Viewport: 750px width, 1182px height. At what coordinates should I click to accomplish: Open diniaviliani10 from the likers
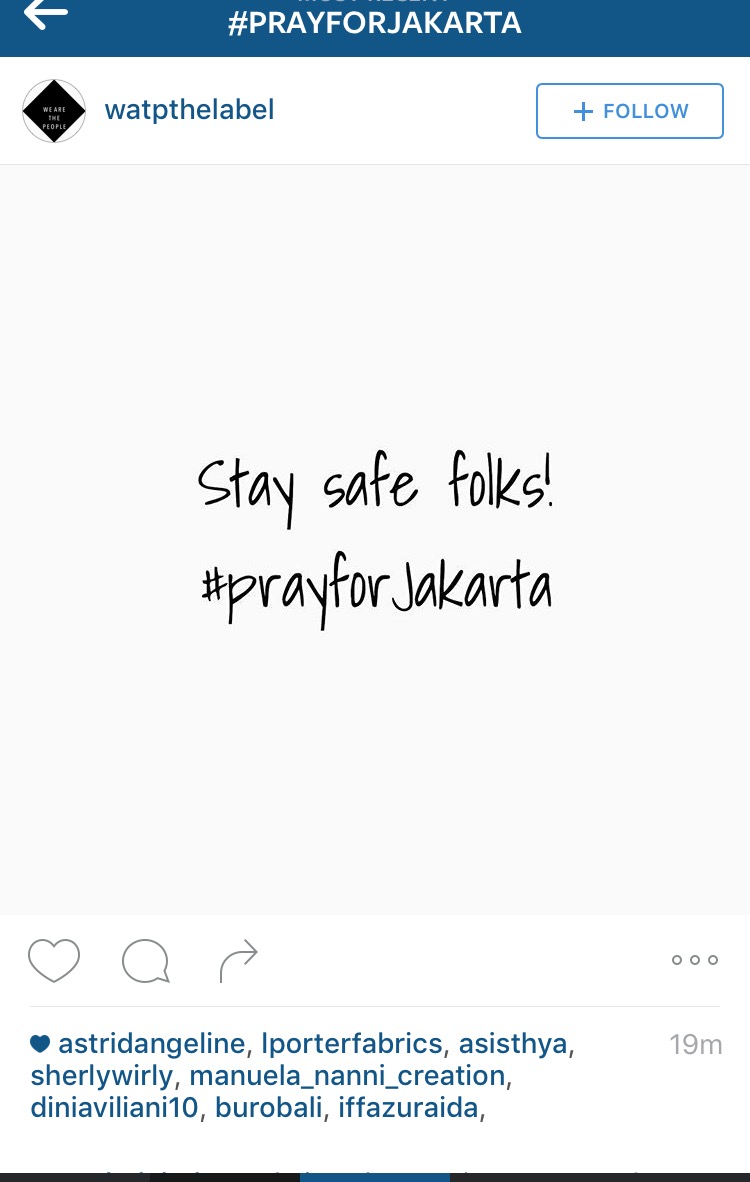(x=115, y=1108)
